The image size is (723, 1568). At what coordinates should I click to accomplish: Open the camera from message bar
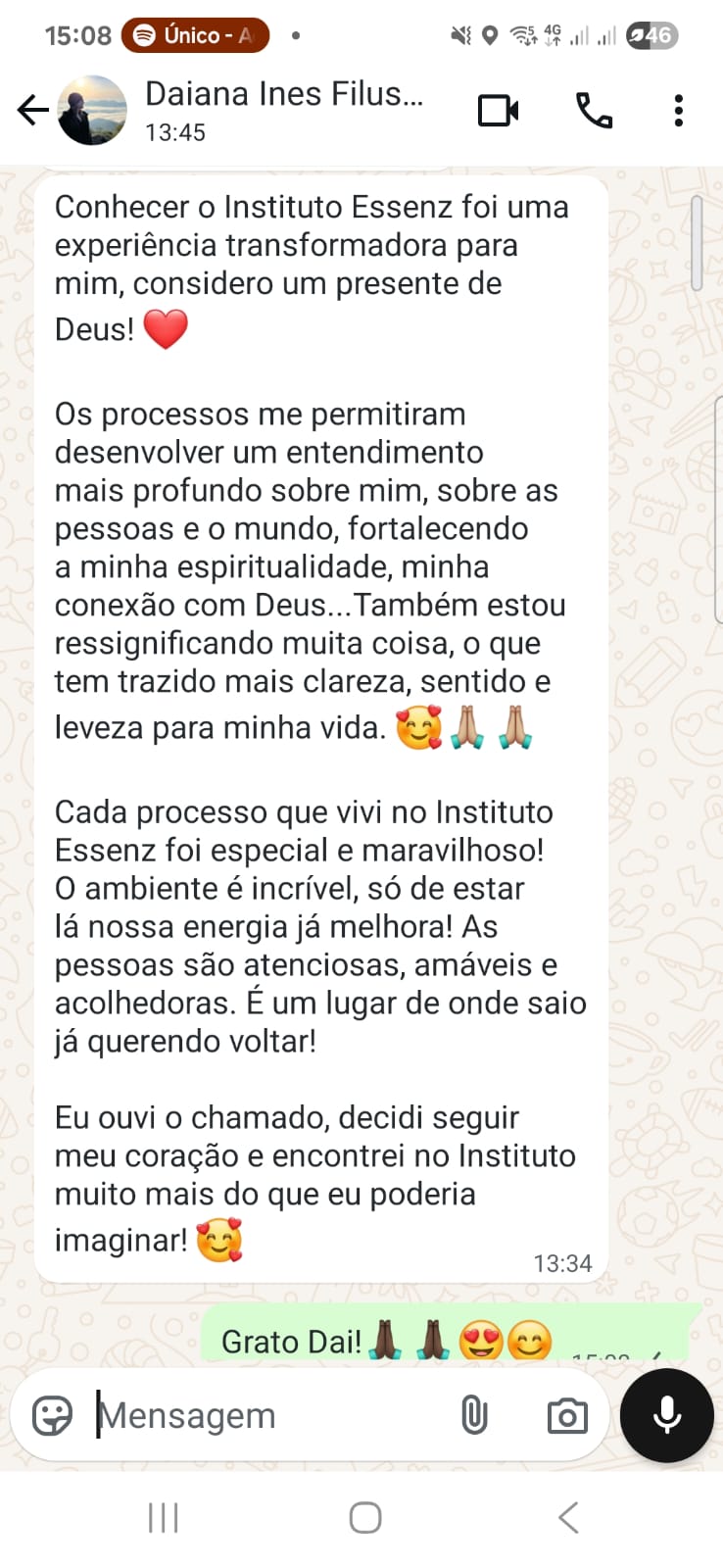(x=567, y=1416)
